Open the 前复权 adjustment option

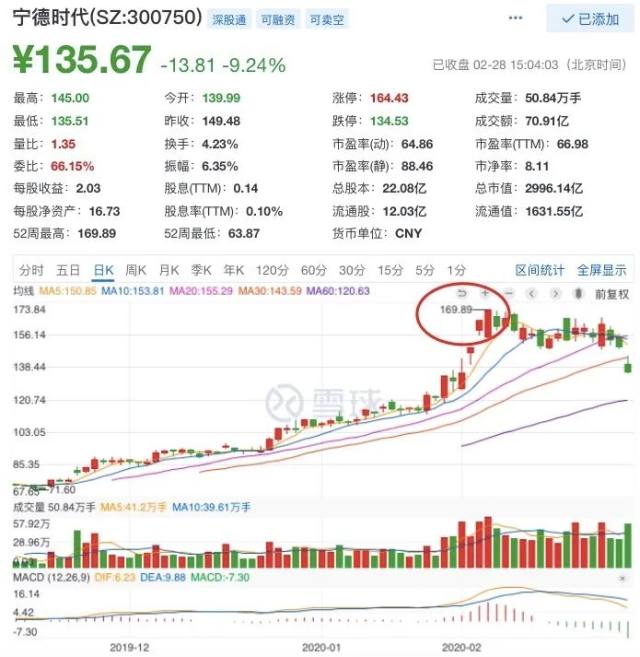tap(612, 293)
